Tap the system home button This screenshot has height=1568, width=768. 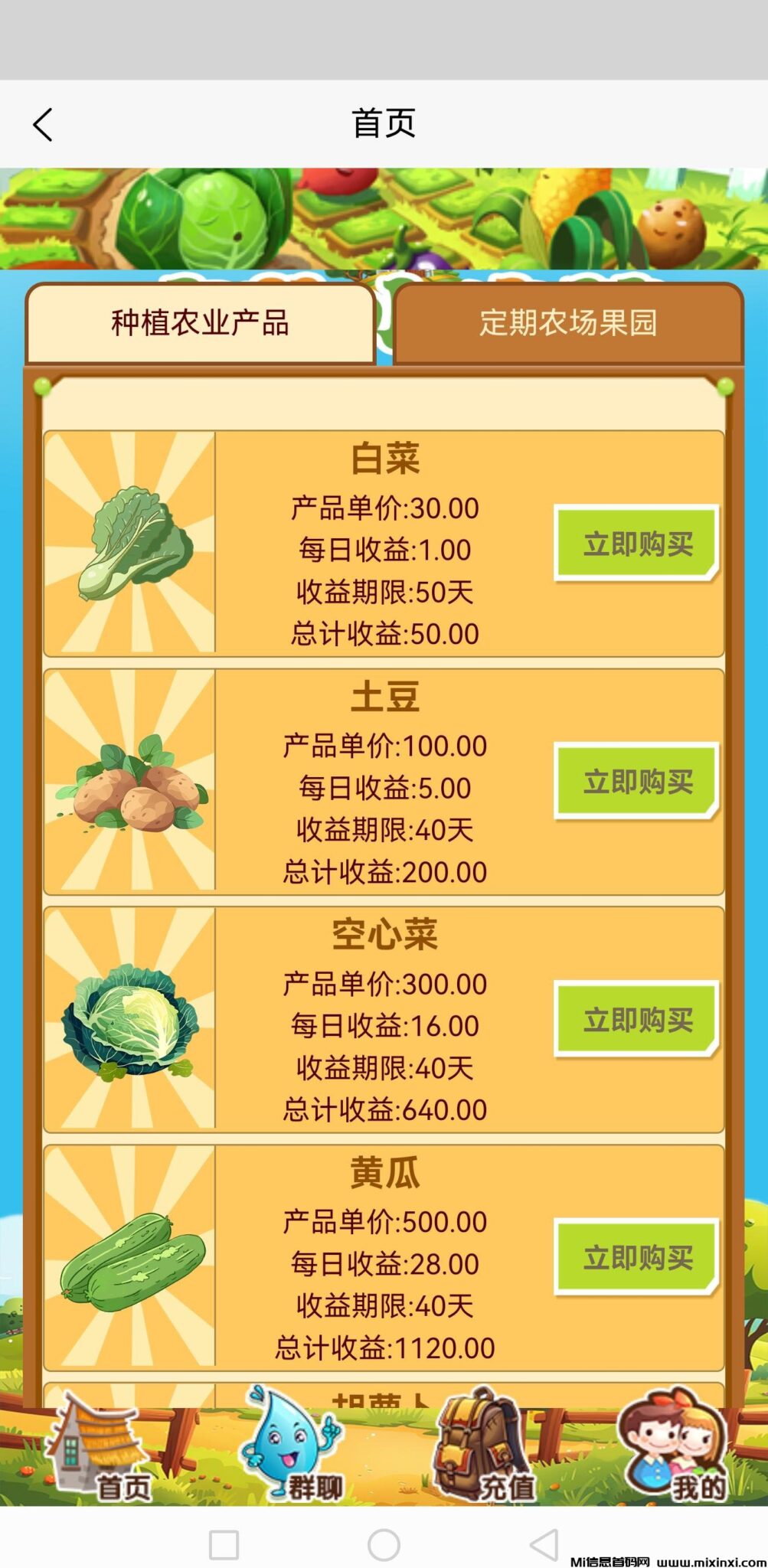click(384, 1545)
